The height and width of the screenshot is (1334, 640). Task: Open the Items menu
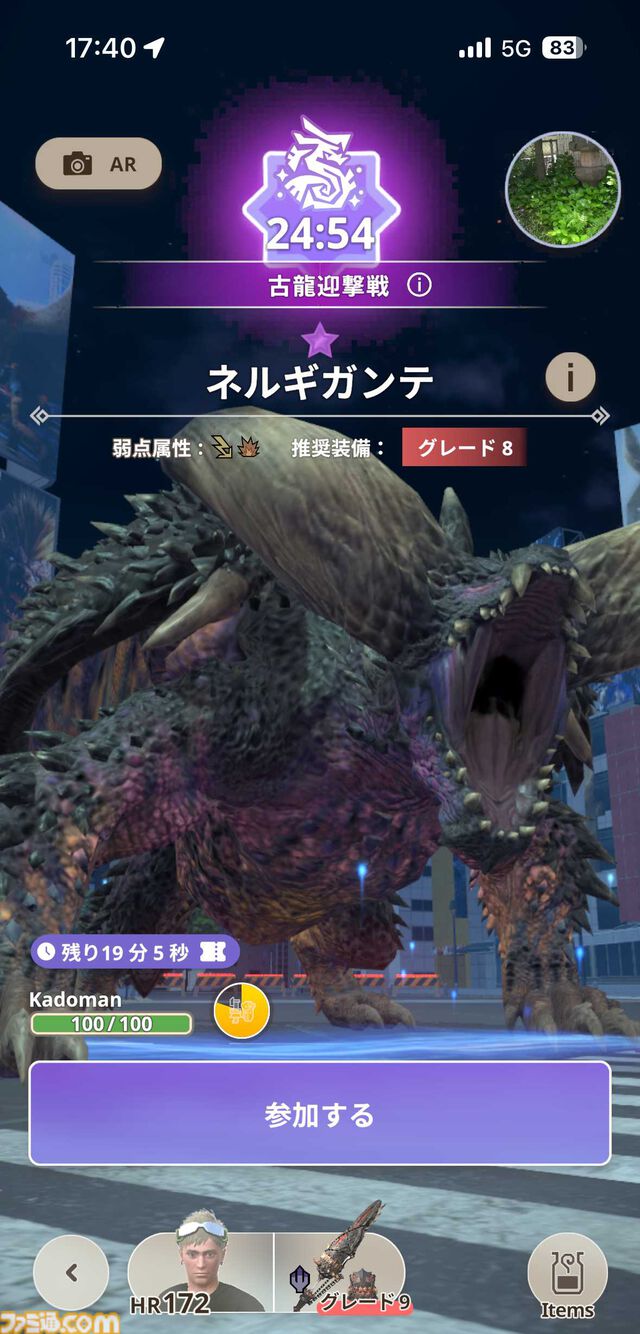click(x=567, y=1273)
